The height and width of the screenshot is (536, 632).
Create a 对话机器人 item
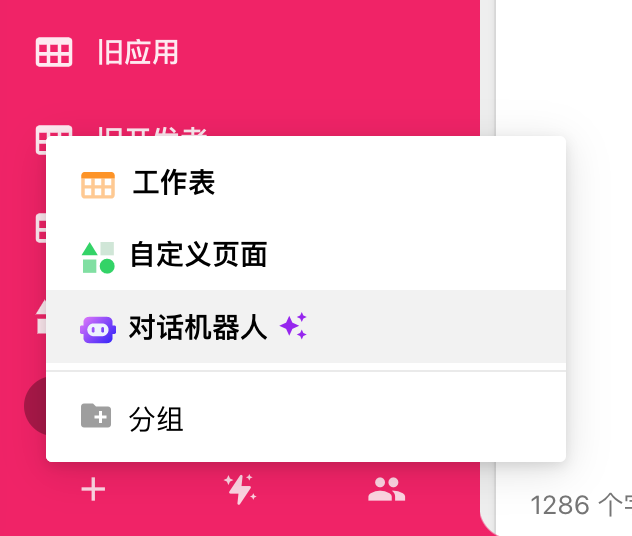pos(198,327)
